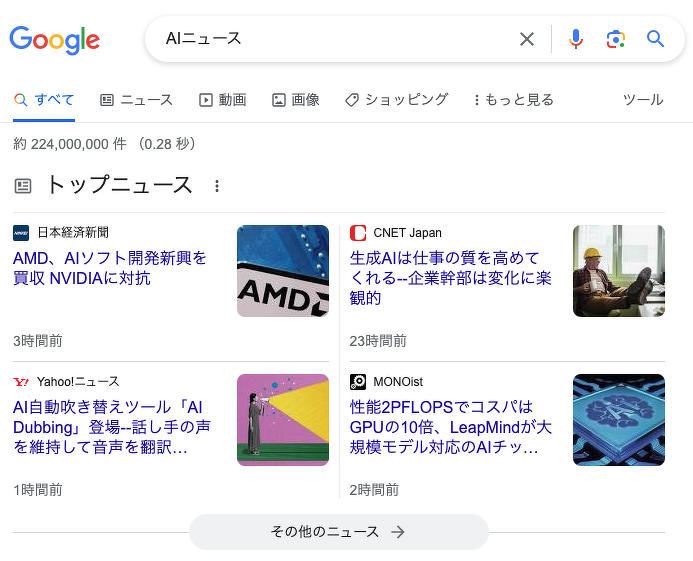Open the ツール search tools

tap(643, 100)
